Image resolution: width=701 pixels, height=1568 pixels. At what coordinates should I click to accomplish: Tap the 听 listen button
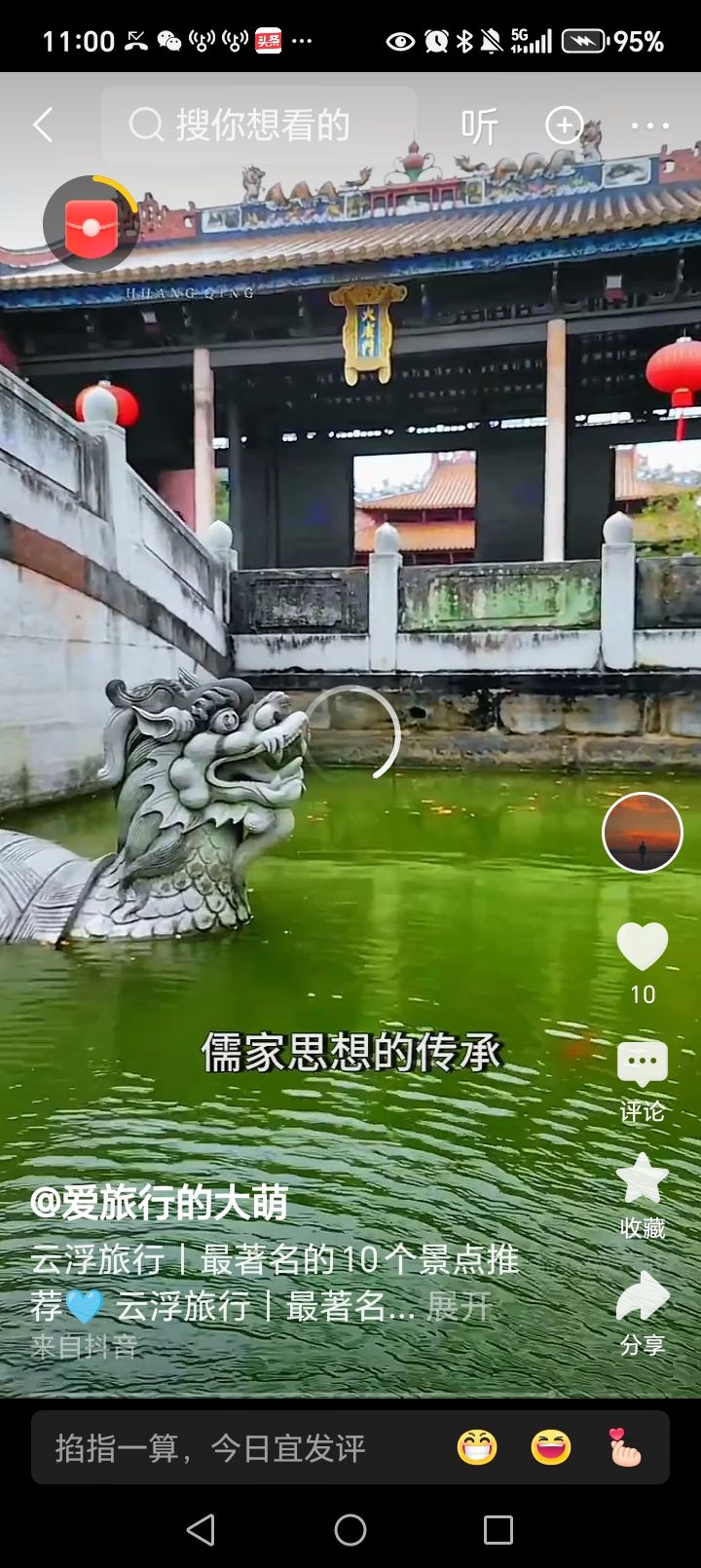coord(479,126)
